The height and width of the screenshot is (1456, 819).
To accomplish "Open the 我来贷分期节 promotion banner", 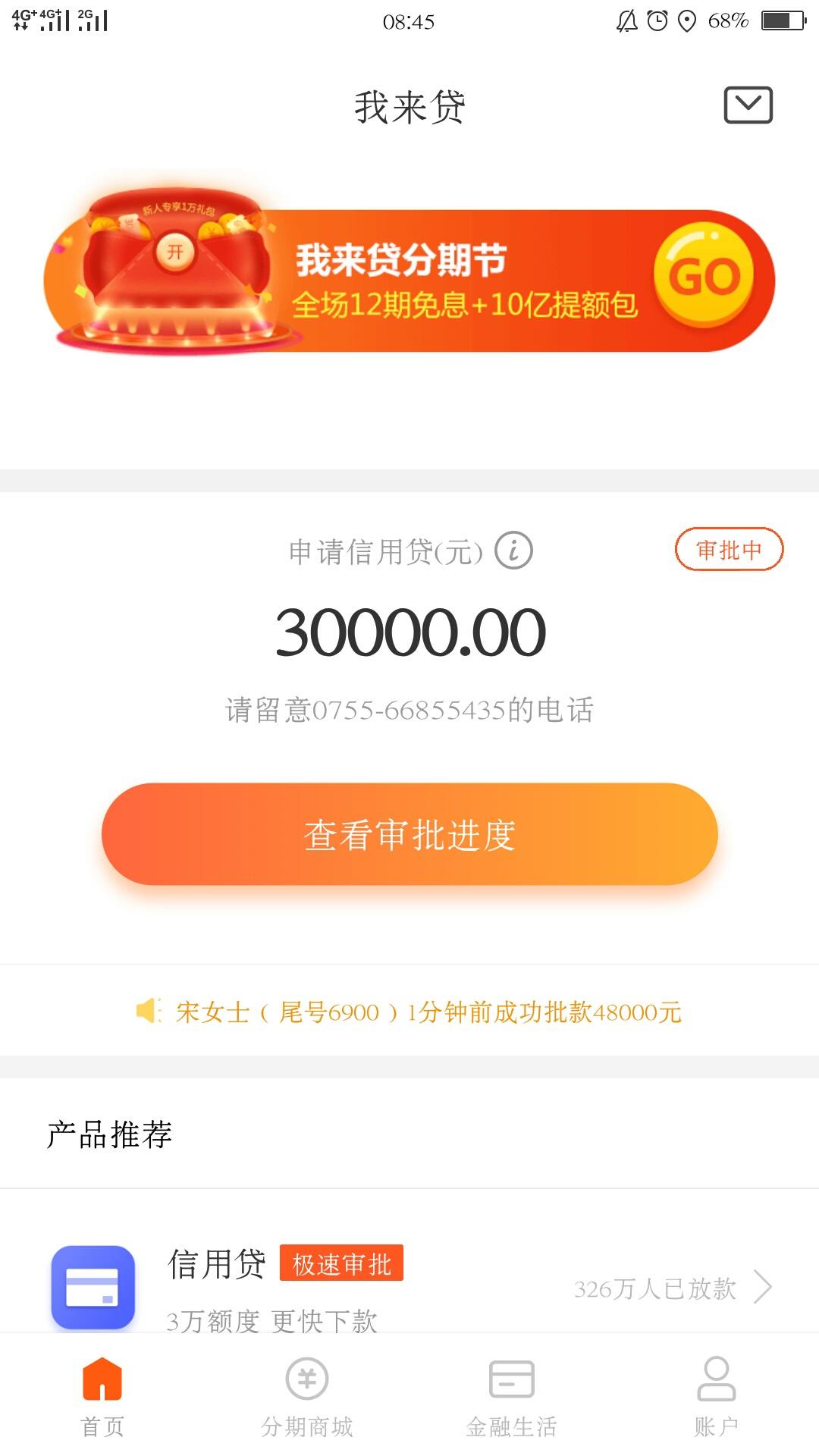I will pyautogui.click(x=409, y=279).
